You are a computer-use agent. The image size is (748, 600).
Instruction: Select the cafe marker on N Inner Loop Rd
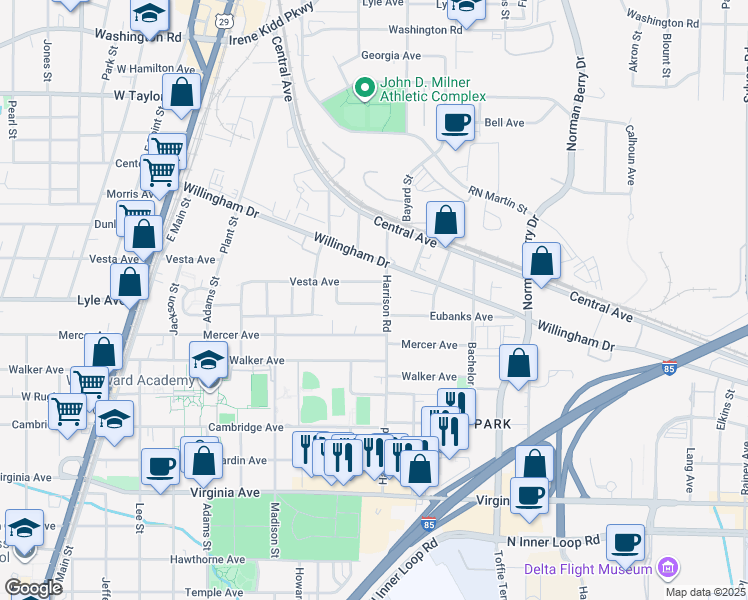(626, 544)
